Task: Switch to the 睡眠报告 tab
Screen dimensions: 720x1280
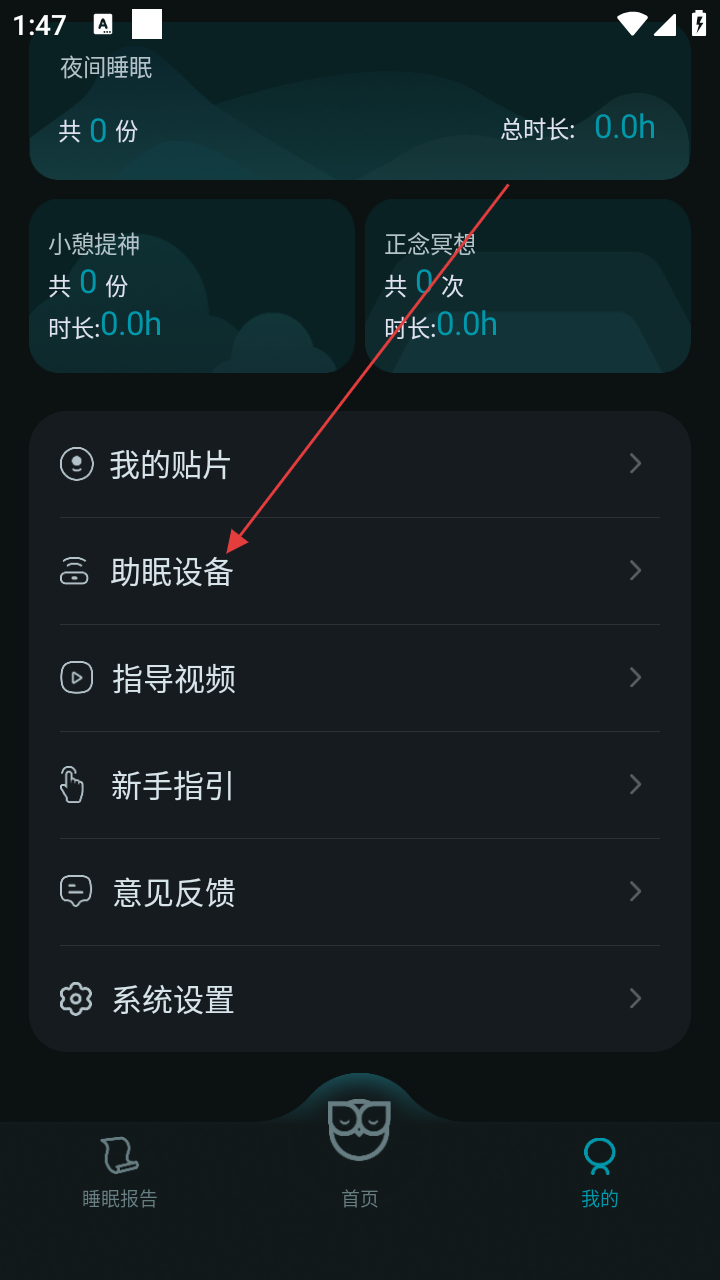Action: point(120,1172)
